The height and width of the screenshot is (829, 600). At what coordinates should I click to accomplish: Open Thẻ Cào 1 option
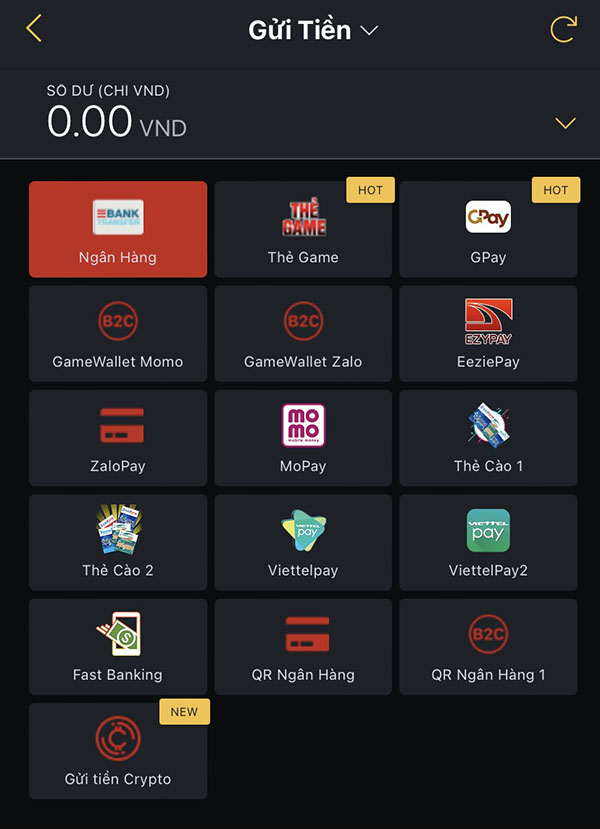click(488, 437)
